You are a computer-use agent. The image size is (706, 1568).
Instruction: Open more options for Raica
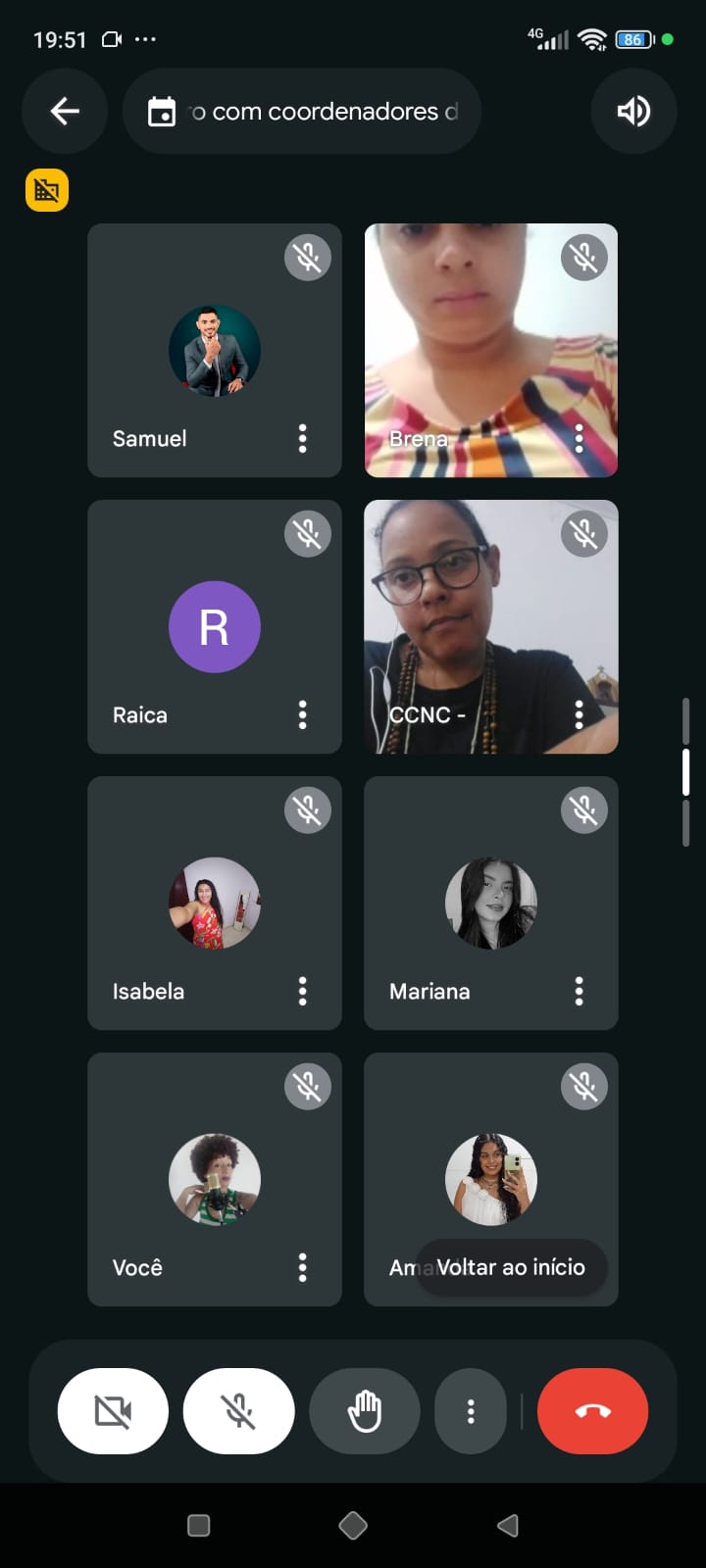[x=302, y=714]
